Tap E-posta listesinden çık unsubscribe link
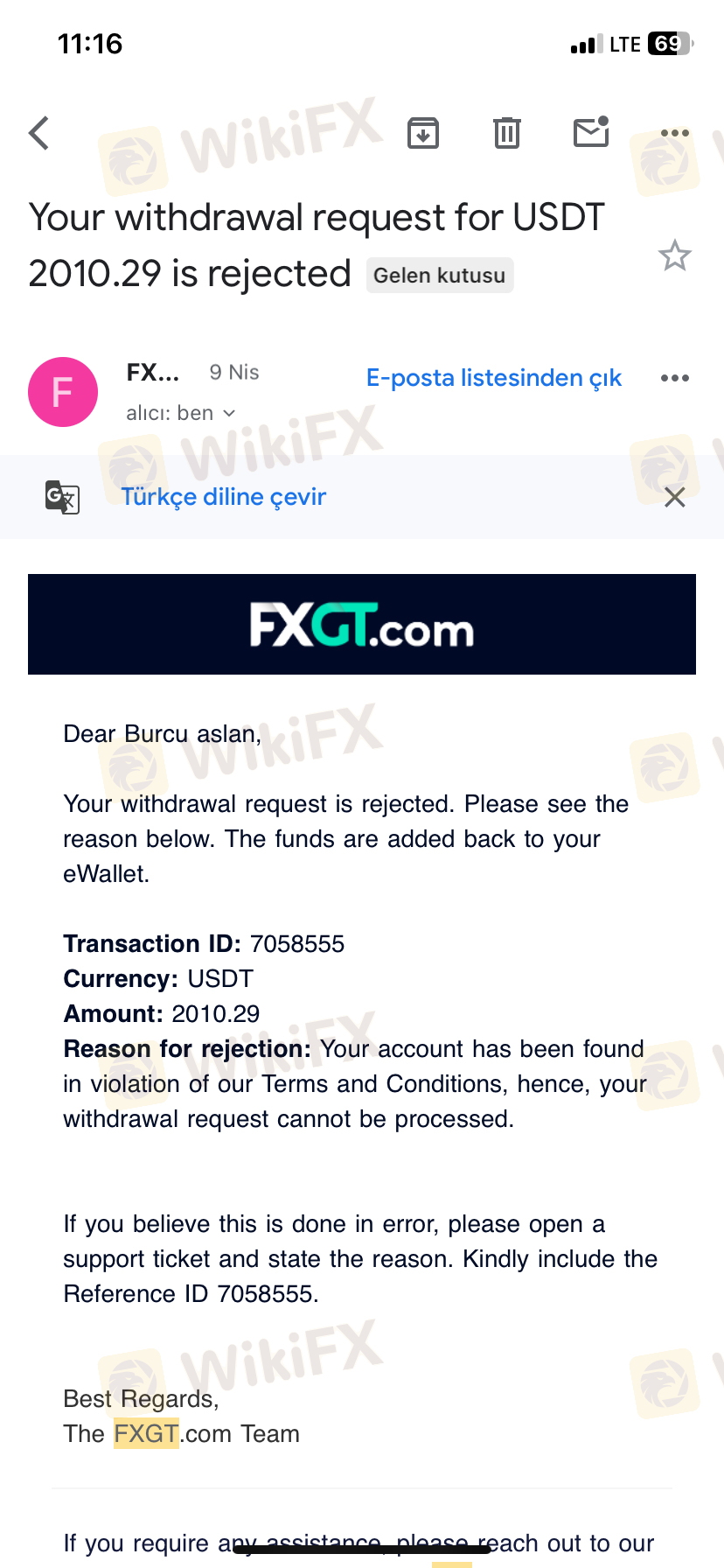This screenshot has width=724, height=1568. [493, 378]
